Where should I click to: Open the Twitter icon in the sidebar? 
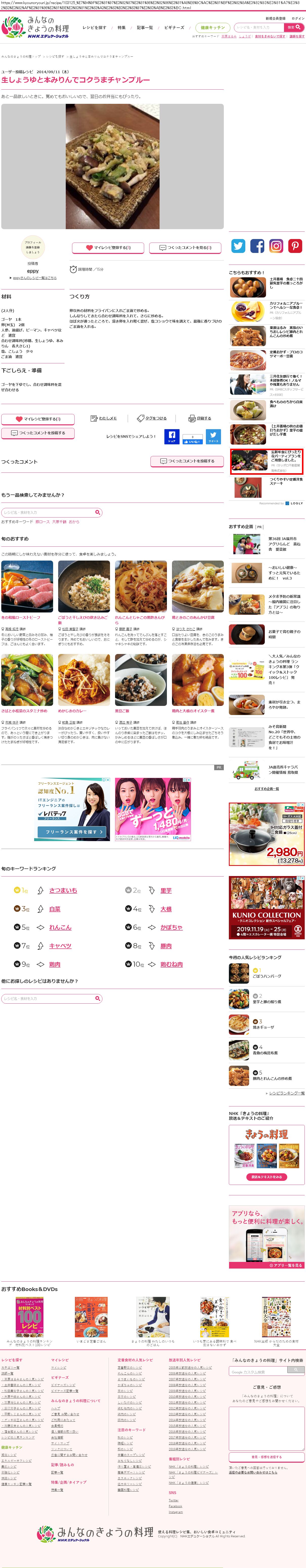(238, 246)
